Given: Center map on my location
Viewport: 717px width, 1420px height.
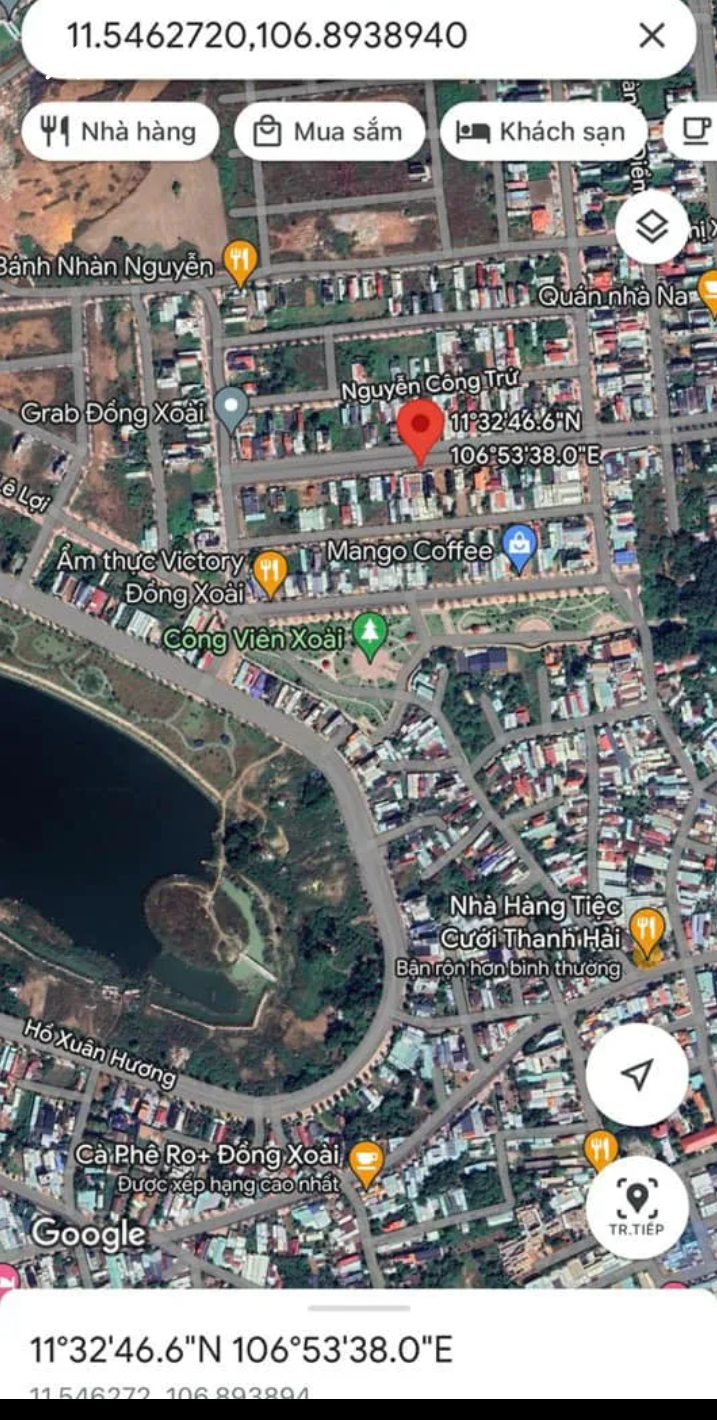Looking at the screenshot, I should 637,1074.
